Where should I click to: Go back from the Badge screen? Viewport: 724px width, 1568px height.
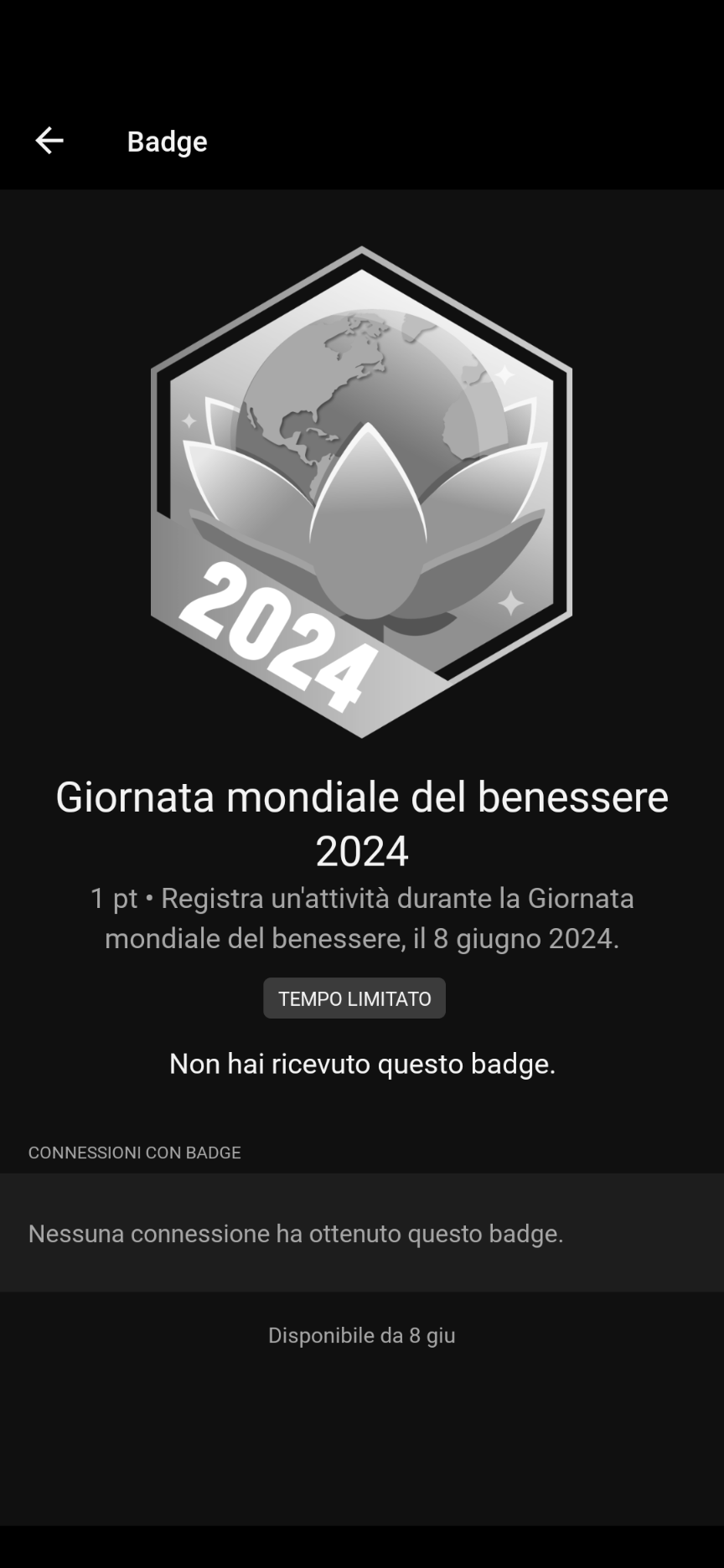(49, 141)
